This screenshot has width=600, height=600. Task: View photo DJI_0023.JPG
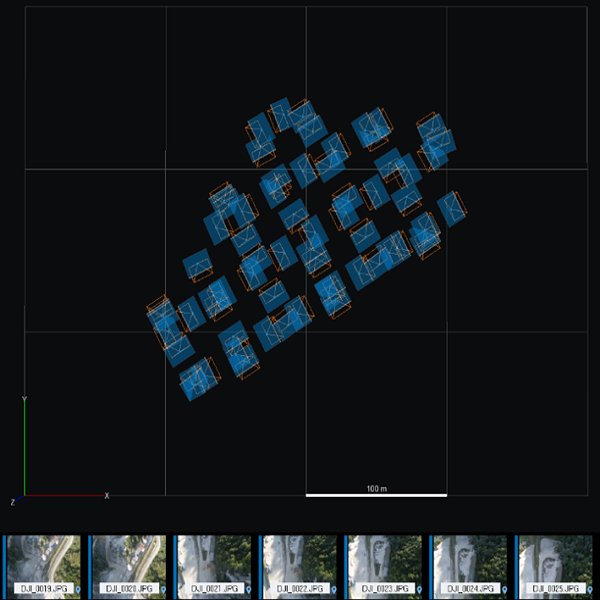(x=384, y=565)
